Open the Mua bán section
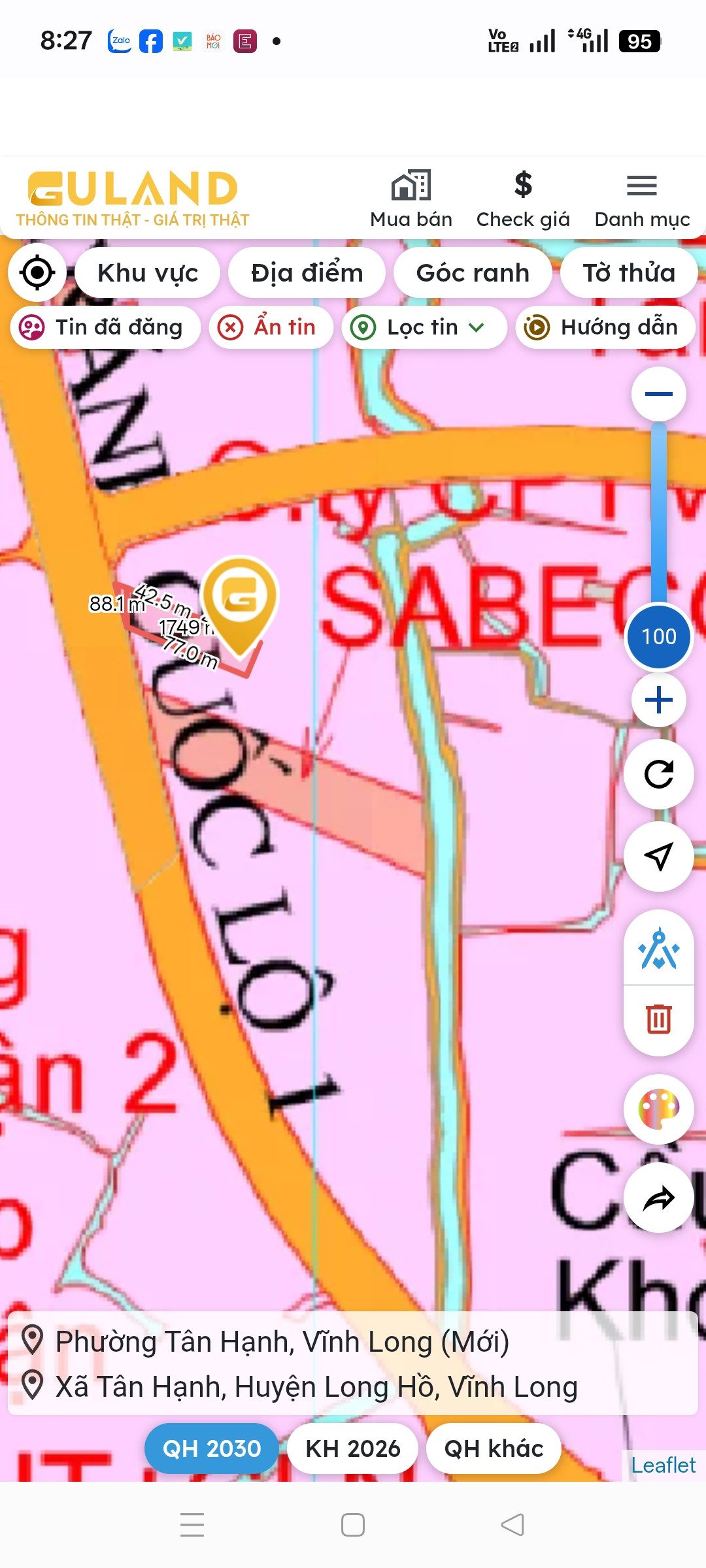The image size is (706, 1568). [x=411, y=199]
